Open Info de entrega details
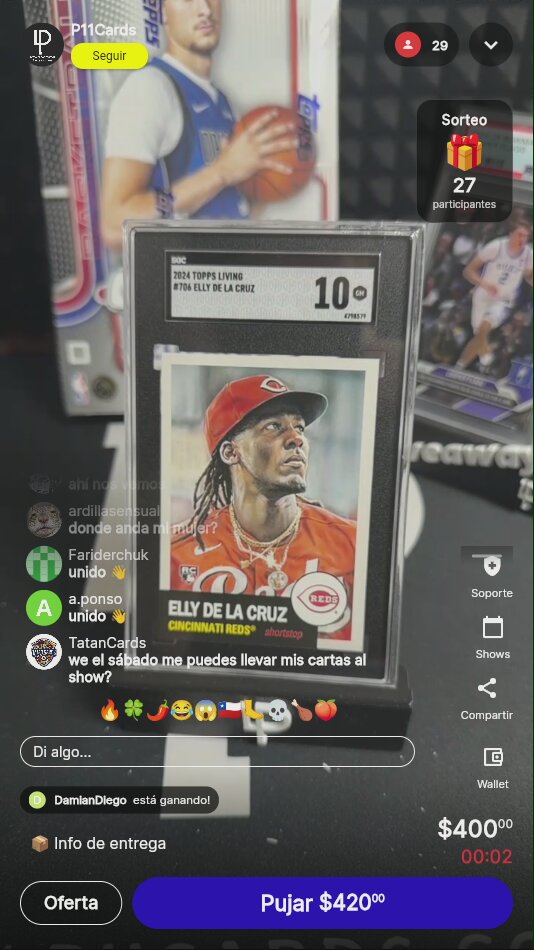The height and width of the screenshot is (950, 534). (99, 843)
